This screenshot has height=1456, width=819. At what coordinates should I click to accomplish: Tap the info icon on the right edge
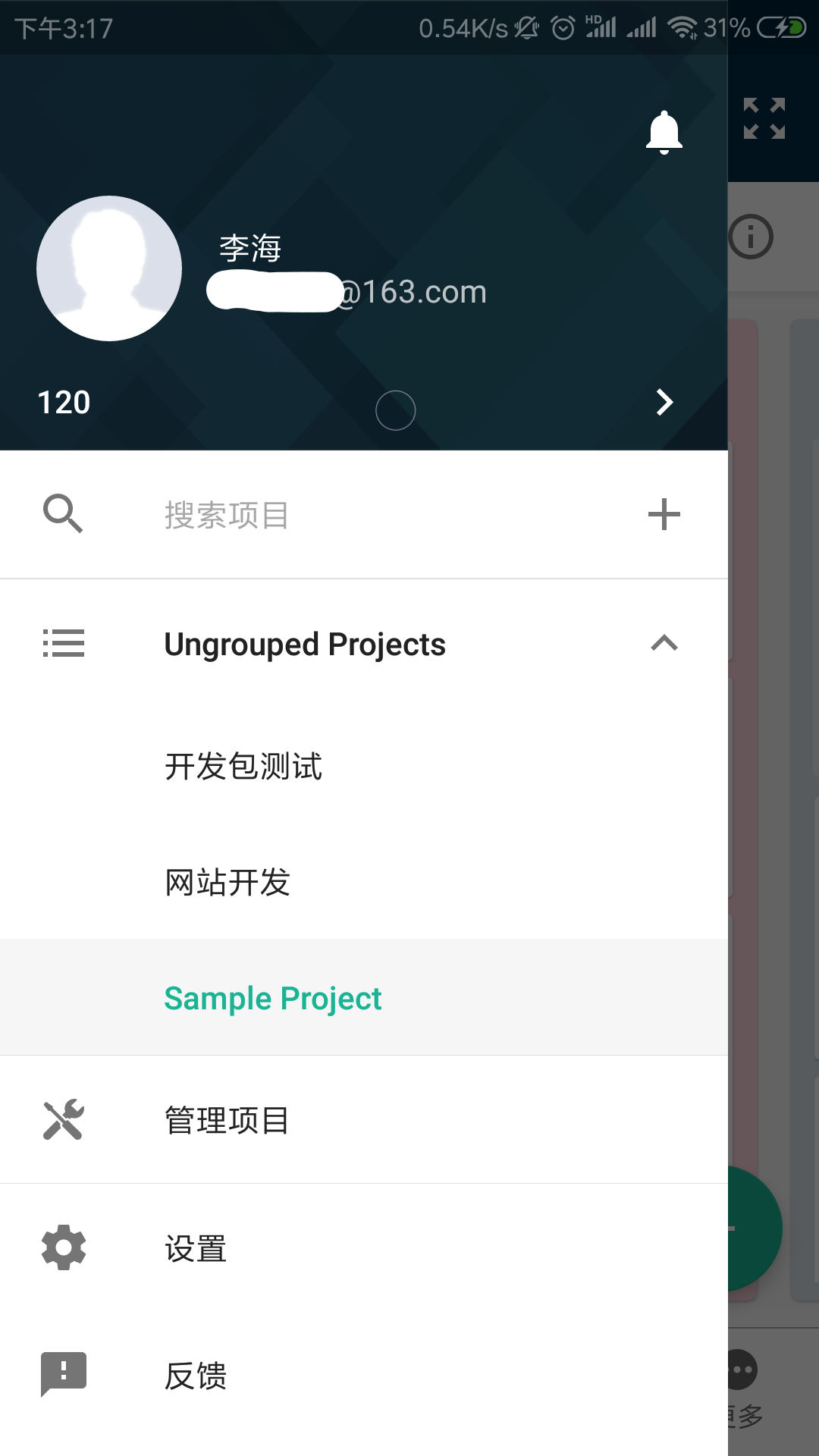point(751,236)
